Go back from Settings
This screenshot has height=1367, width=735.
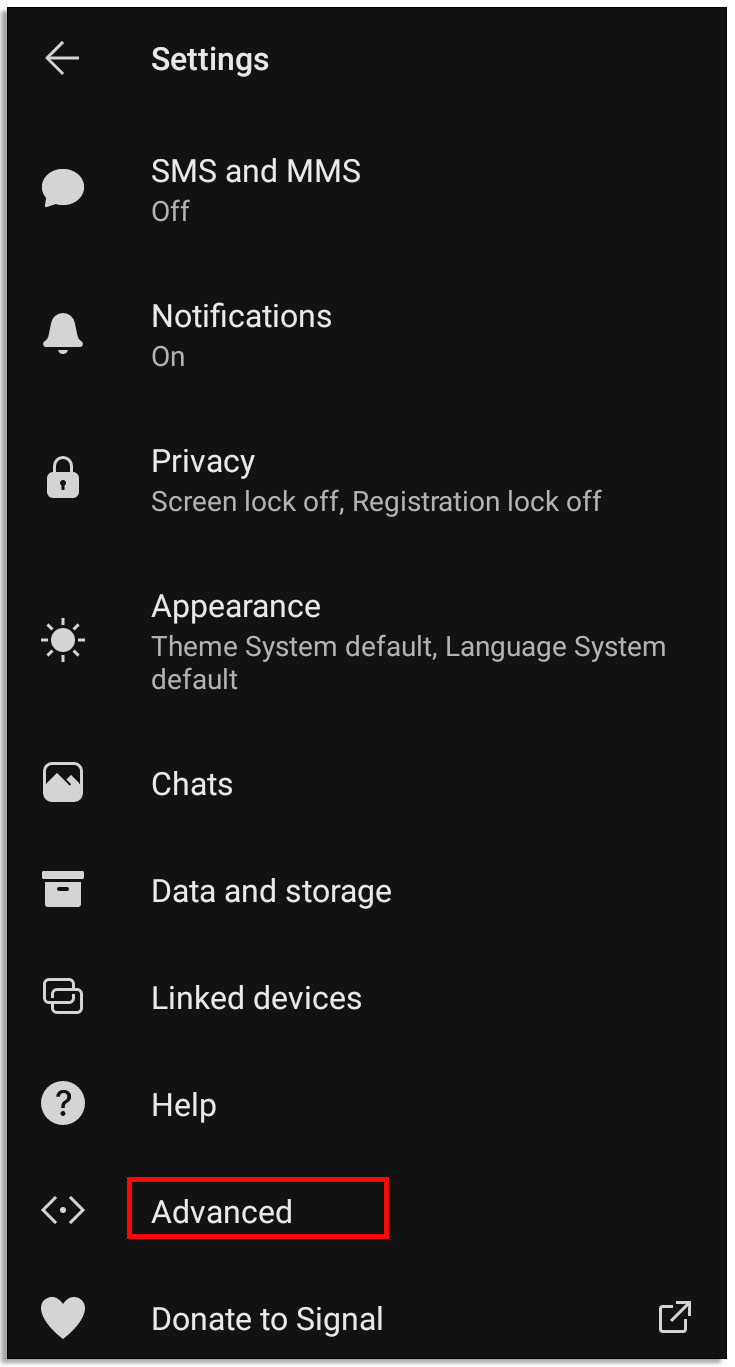pos(62,59)
